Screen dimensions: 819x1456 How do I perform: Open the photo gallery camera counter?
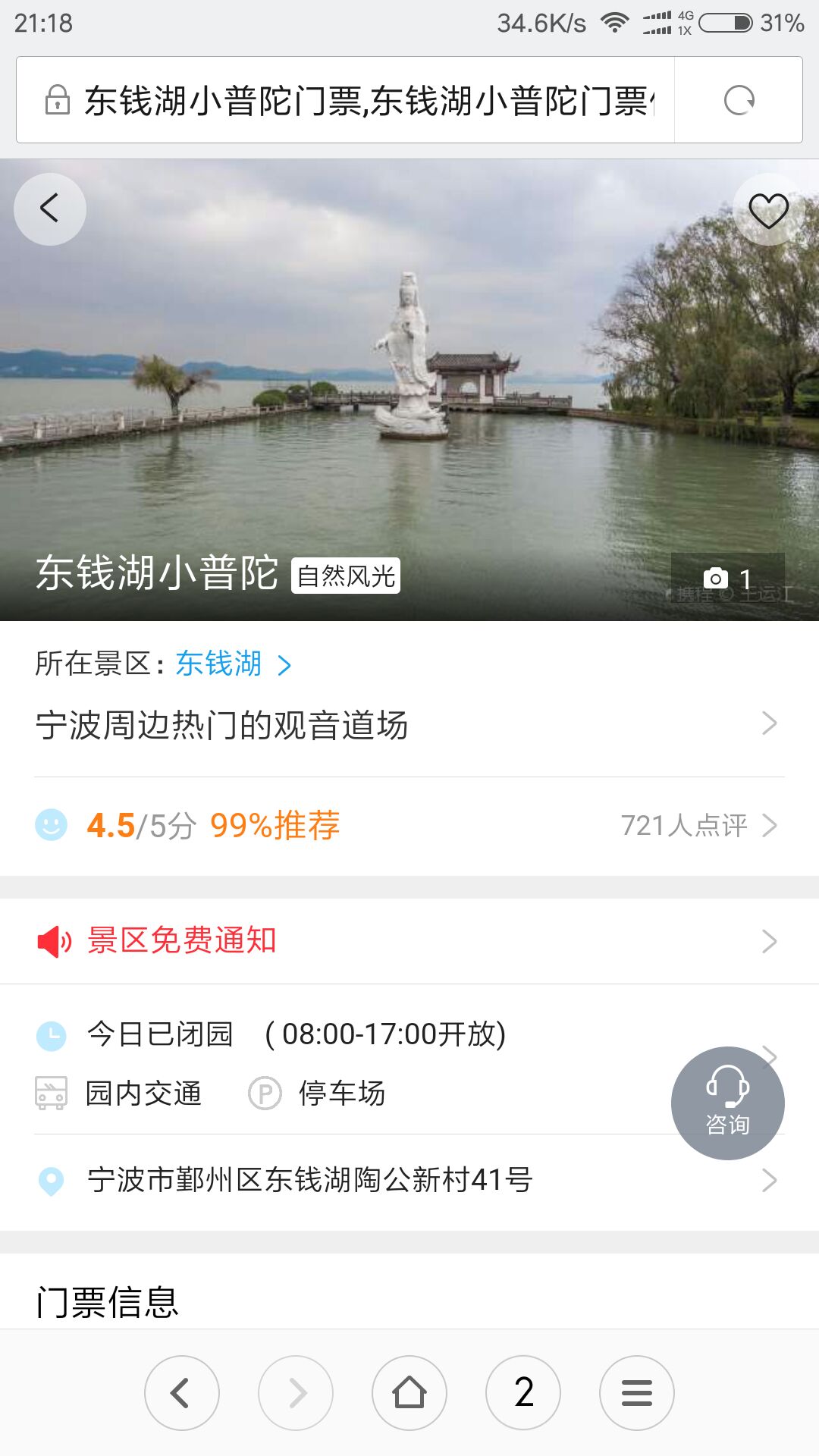point(727,579)
